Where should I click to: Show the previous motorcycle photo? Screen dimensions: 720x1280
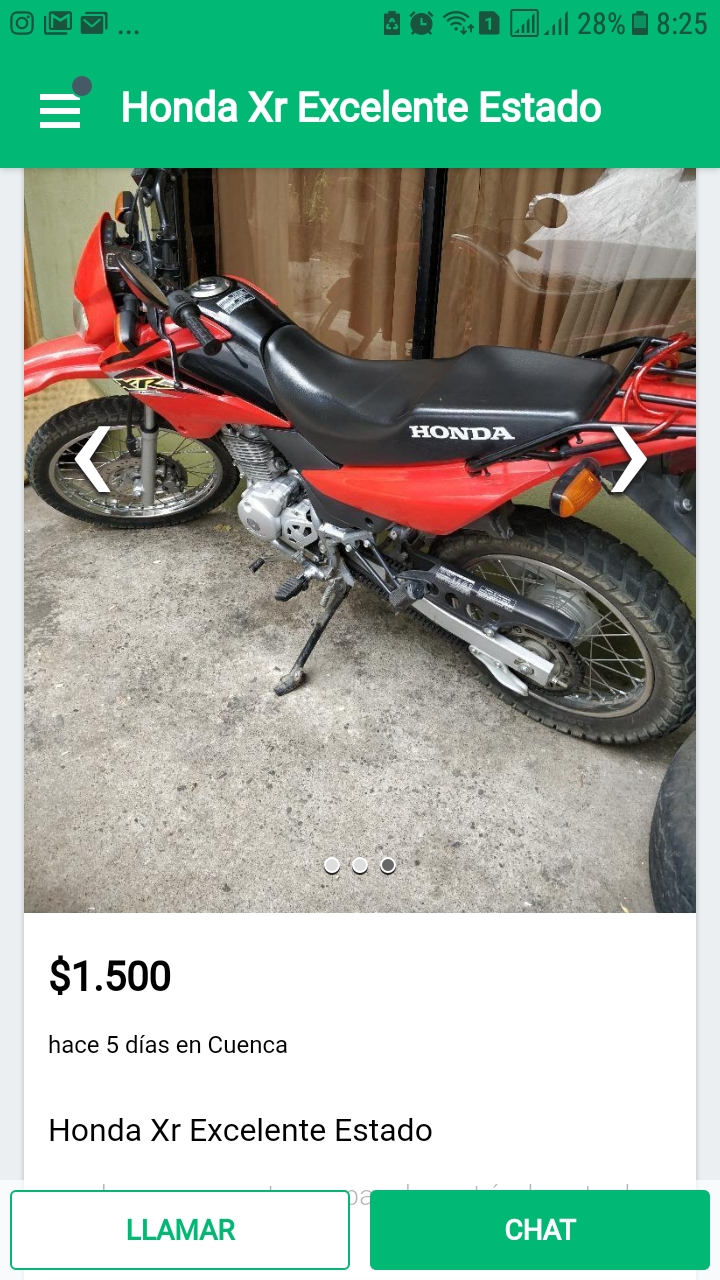92,459
